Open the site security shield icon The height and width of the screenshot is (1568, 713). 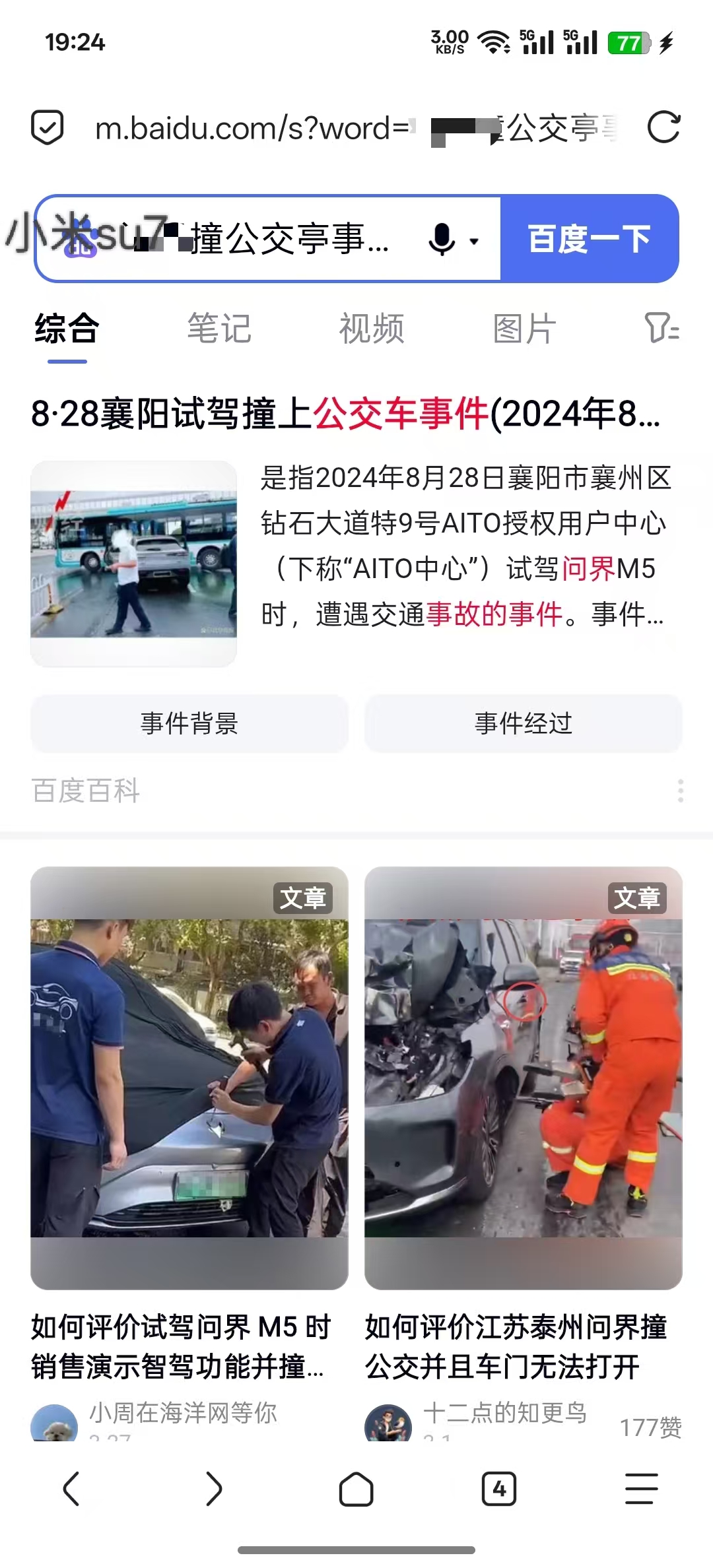click(48, 127)
